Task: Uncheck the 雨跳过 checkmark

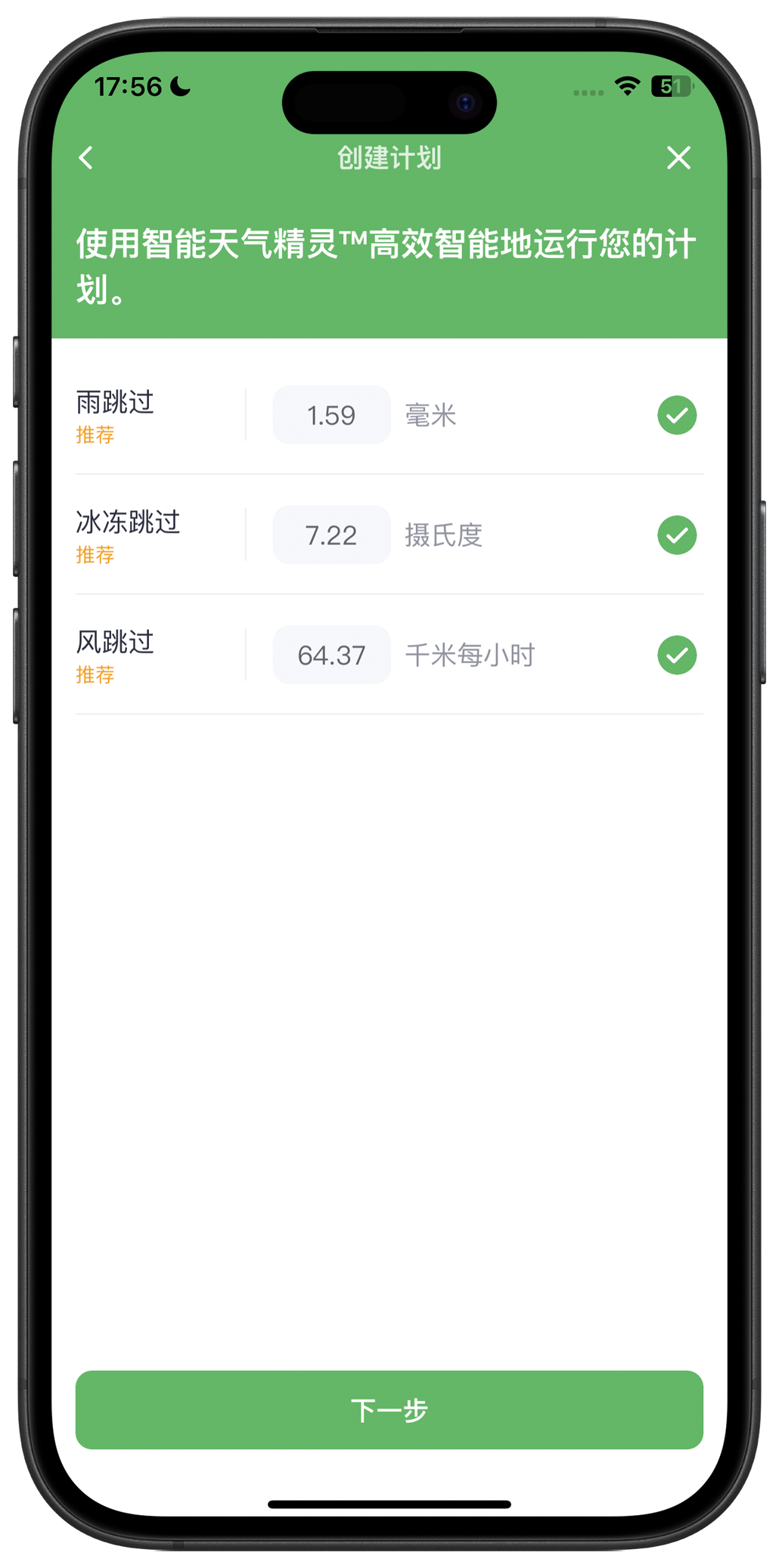Action: click(677, 415)
